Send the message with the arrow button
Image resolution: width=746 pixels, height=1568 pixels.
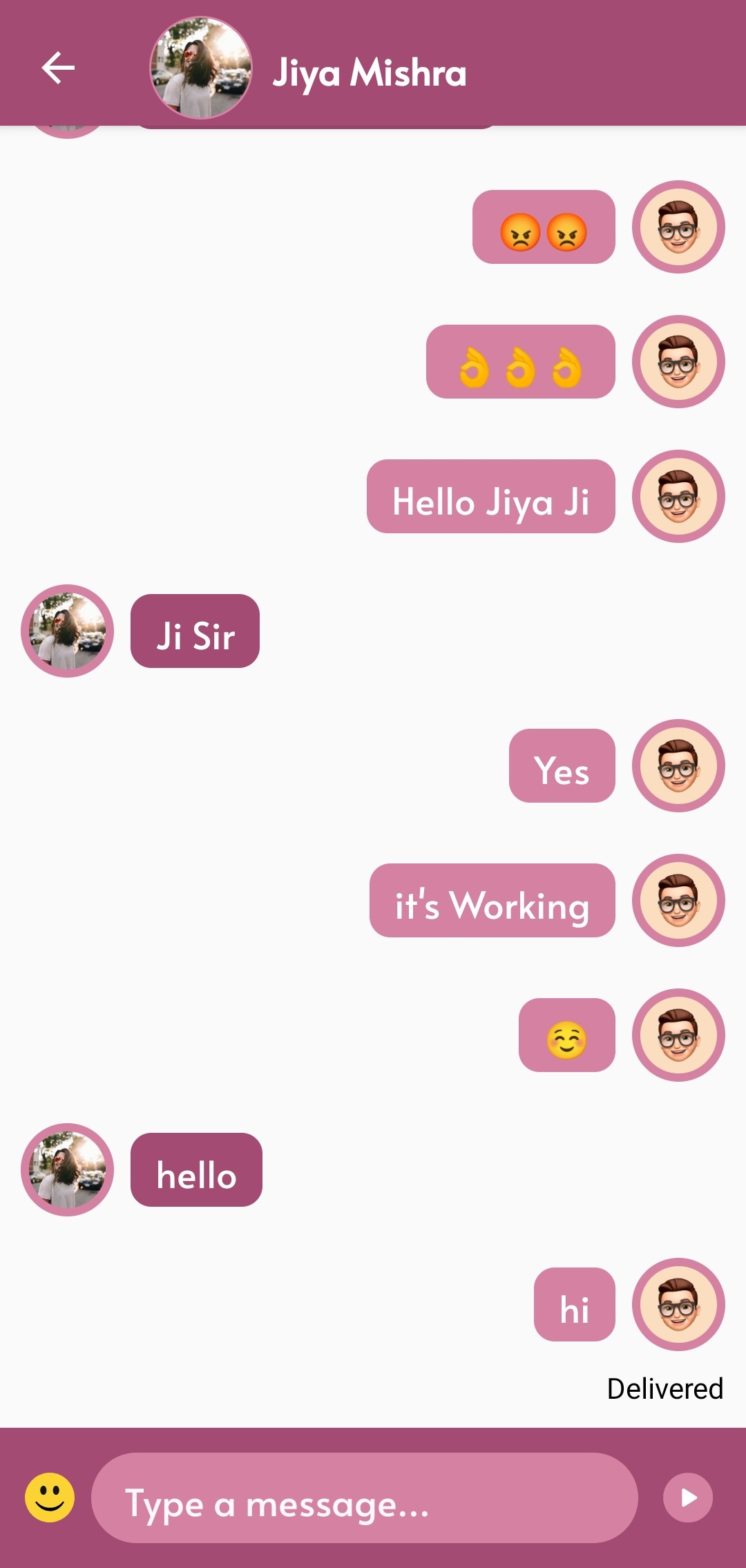click(688, 1498)
